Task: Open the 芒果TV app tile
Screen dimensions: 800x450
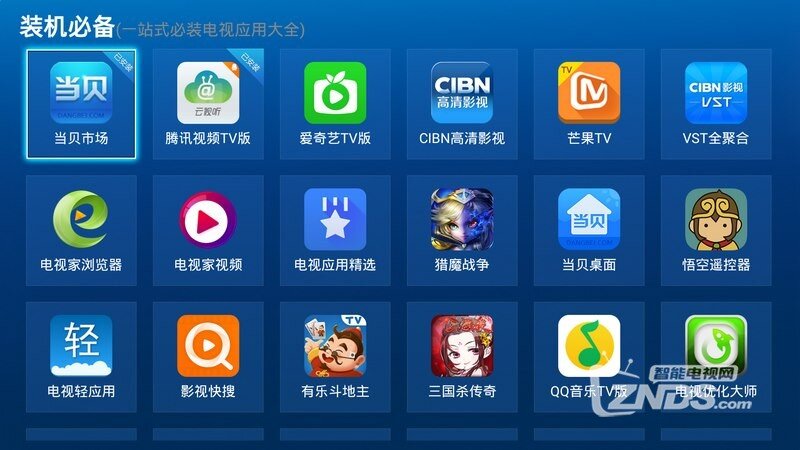Action: 589,104
